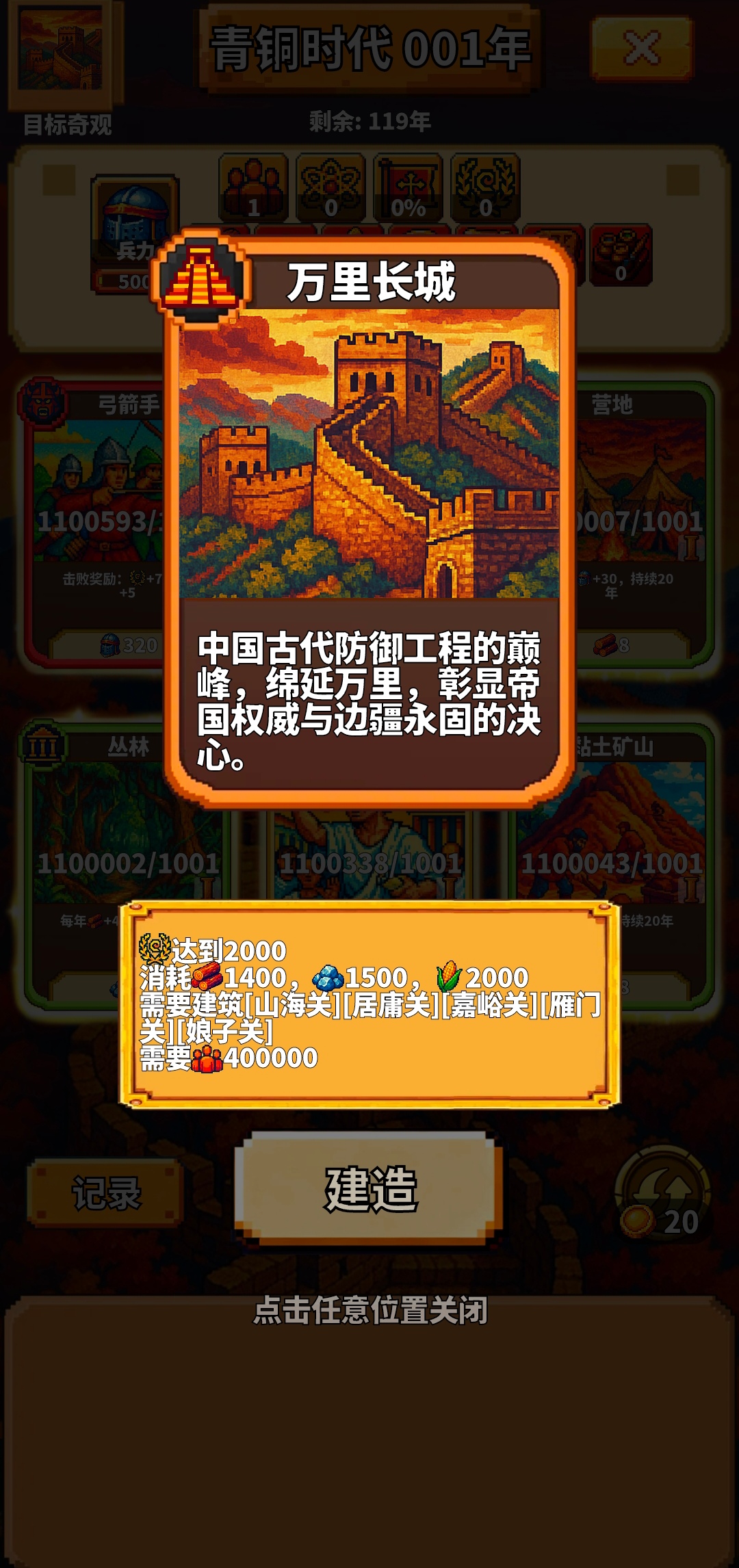
Task: Open the 记录 log button
Action: coord(106,1193)
